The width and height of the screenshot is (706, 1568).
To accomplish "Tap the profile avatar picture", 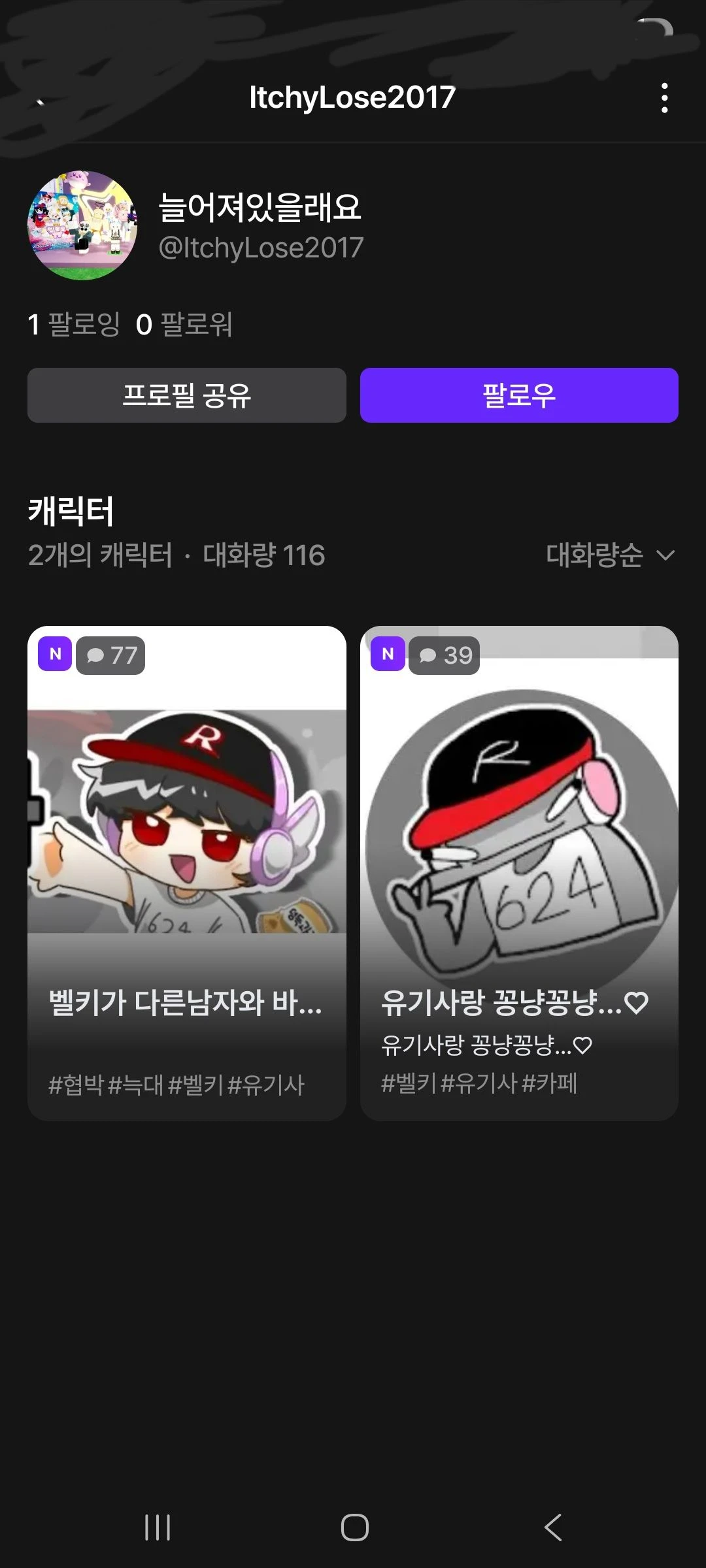I will pyautogui.click(x=82, y=225).
